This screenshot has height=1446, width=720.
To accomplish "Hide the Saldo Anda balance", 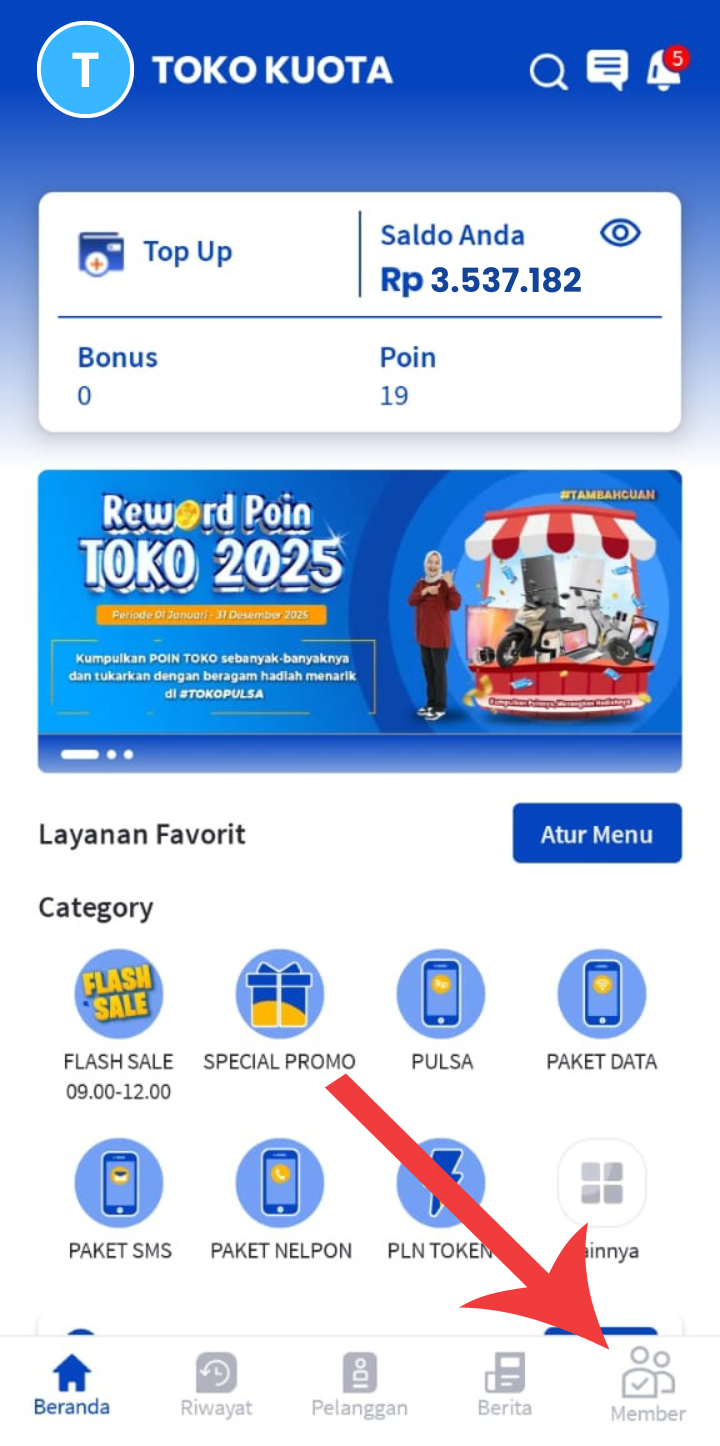I will (620, 234).
